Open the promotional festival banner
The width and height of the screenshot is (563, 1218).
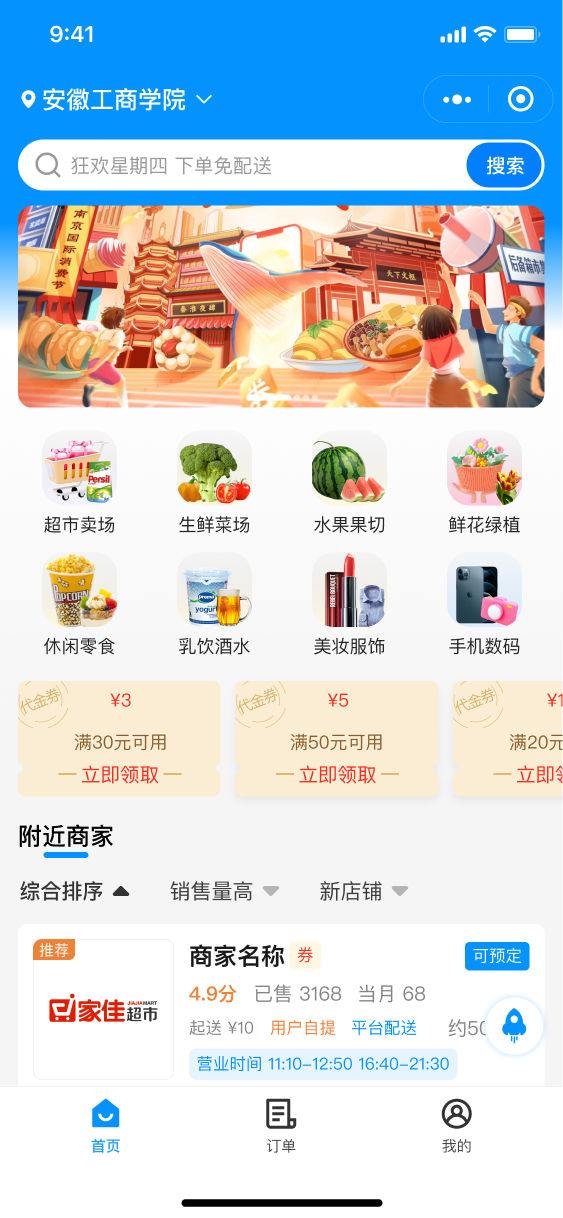281,306
